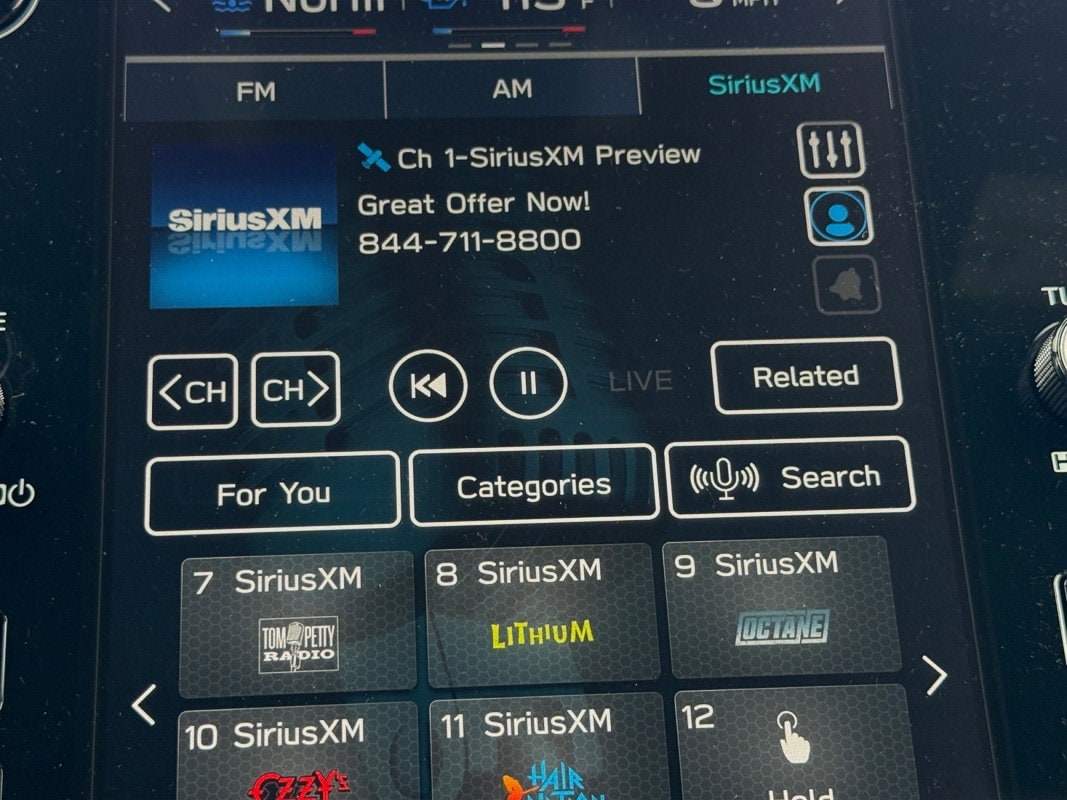Tune to preset 8 Lithium
The width and height of the screenshot is (1067, 800).
point(542,617)
